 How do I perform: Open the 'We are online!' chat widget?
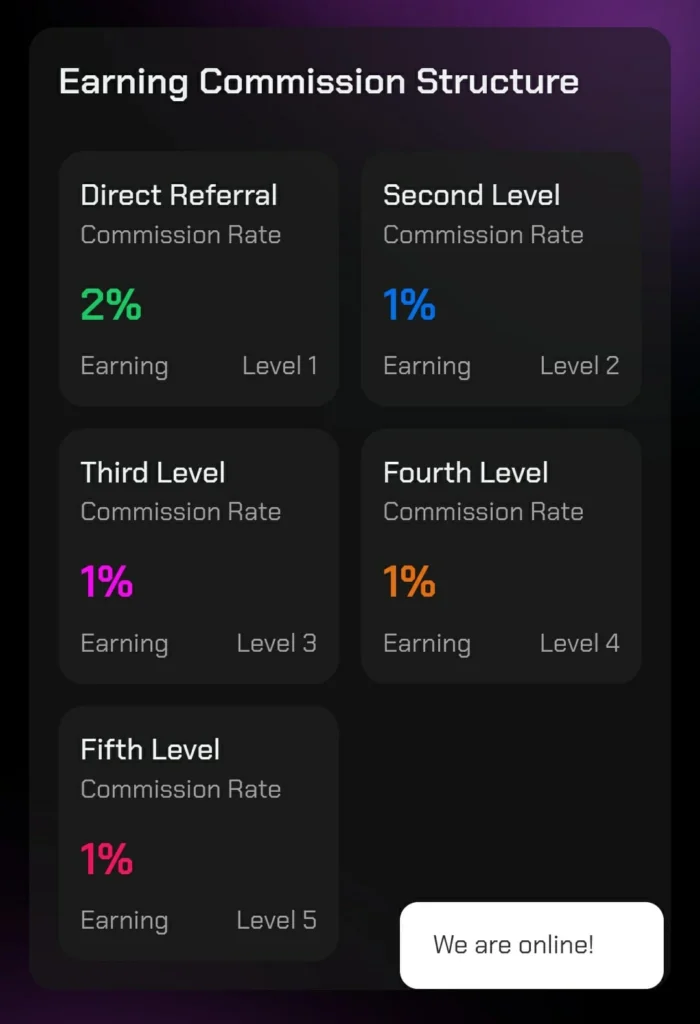click(531, 945)
